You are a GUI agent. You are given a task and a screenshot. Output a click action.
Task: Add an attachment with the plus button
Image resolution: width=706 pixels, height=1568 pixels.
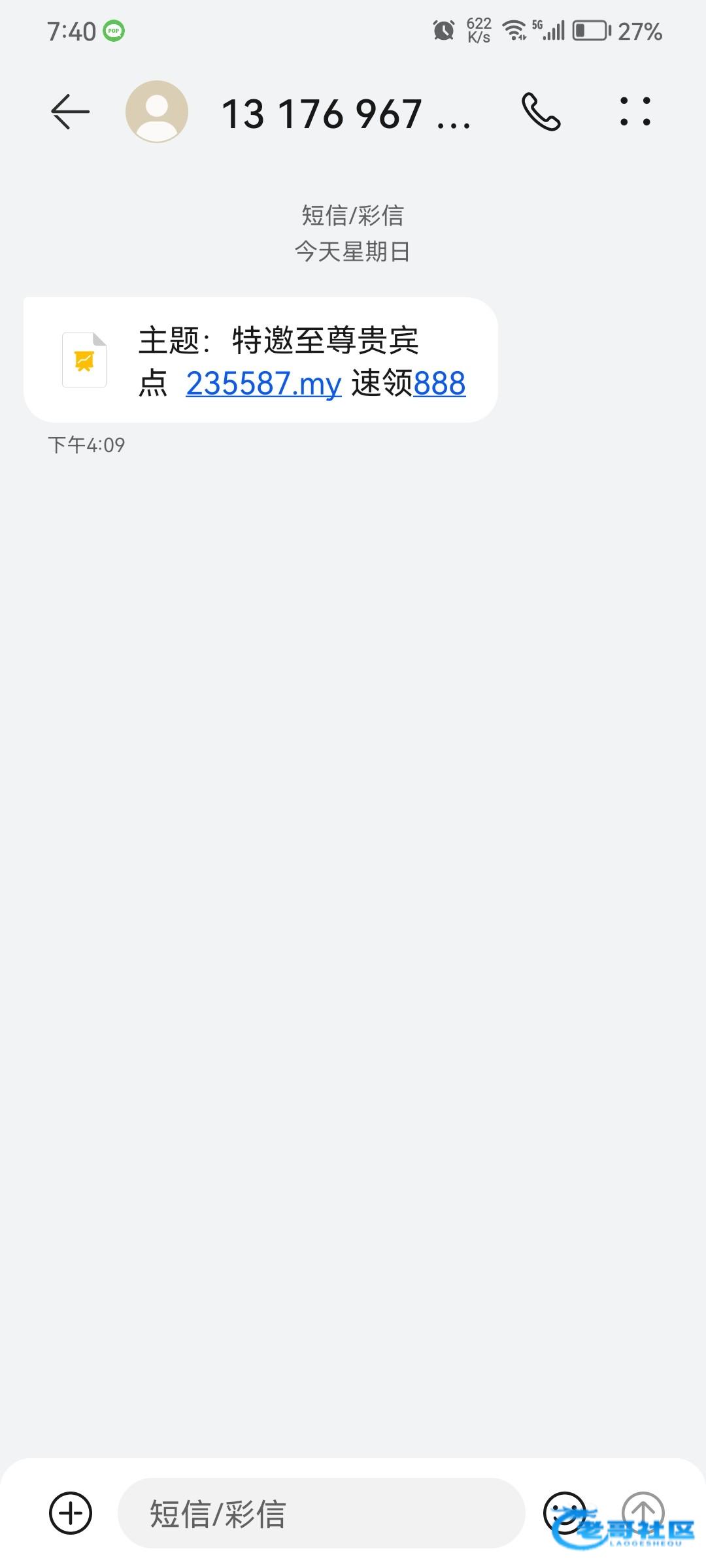click(71, 1512)
